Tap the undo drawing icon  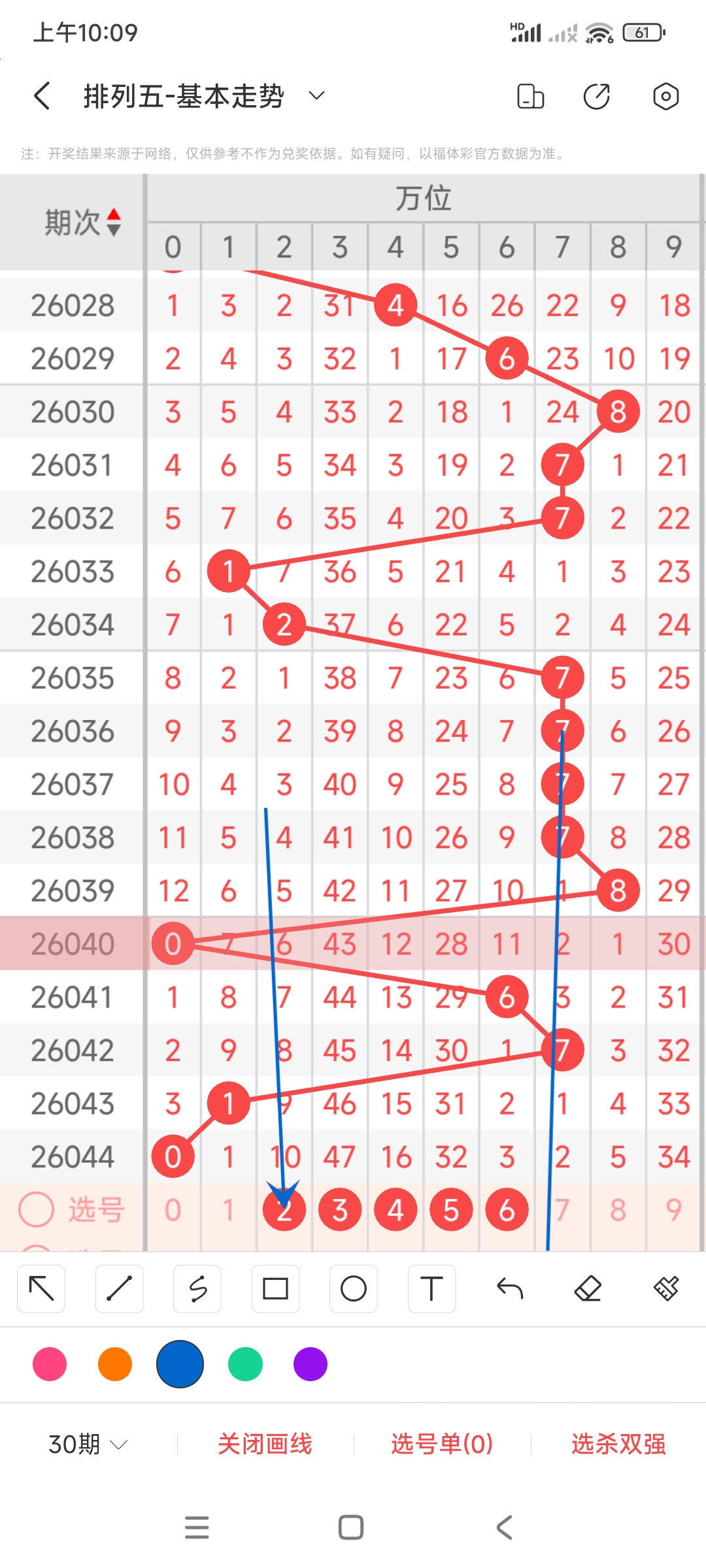point(511,1289)
